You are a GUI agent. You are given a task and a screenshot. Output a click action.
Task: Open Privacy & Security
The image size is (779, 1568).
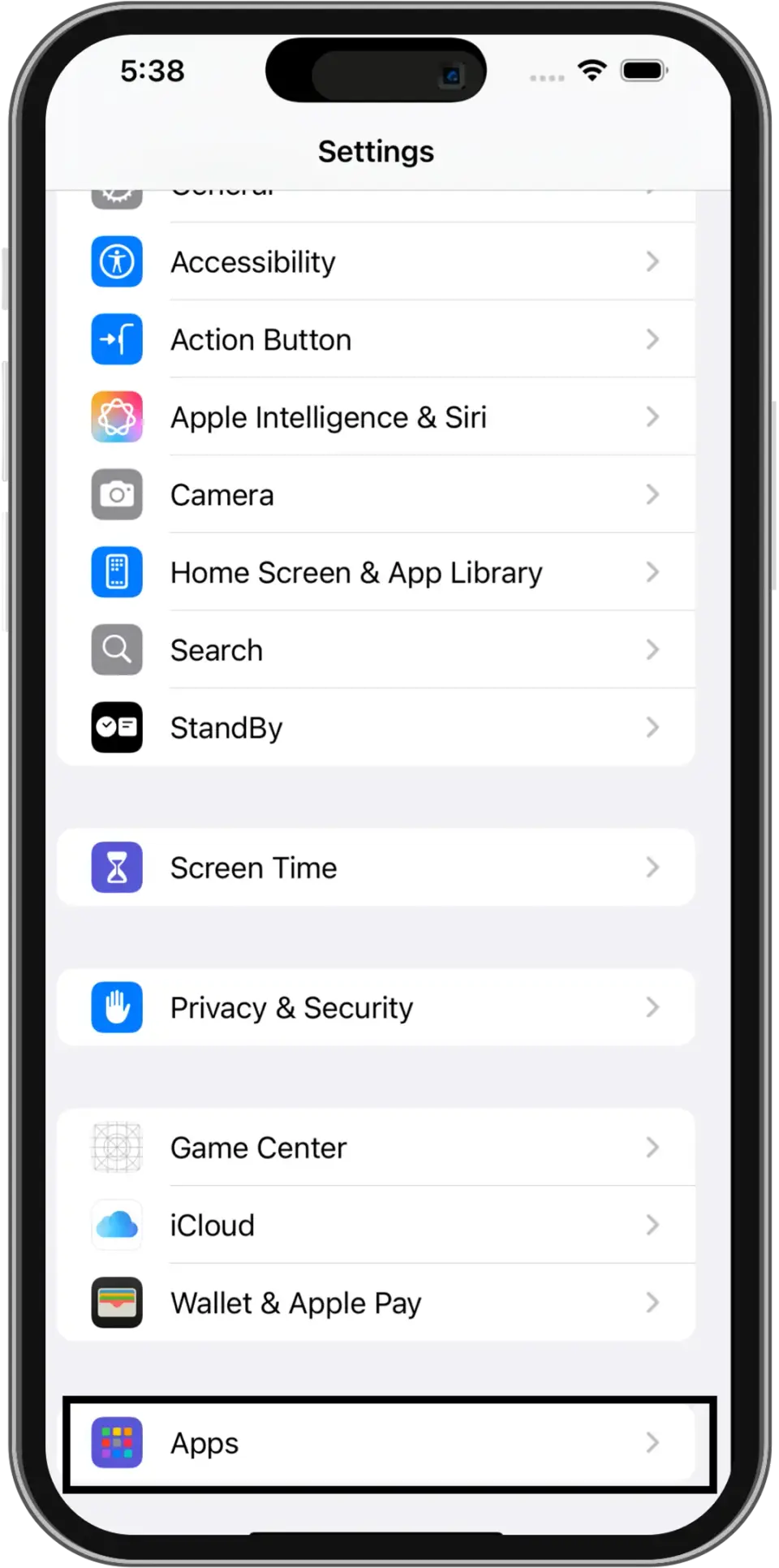point(375,1008)
